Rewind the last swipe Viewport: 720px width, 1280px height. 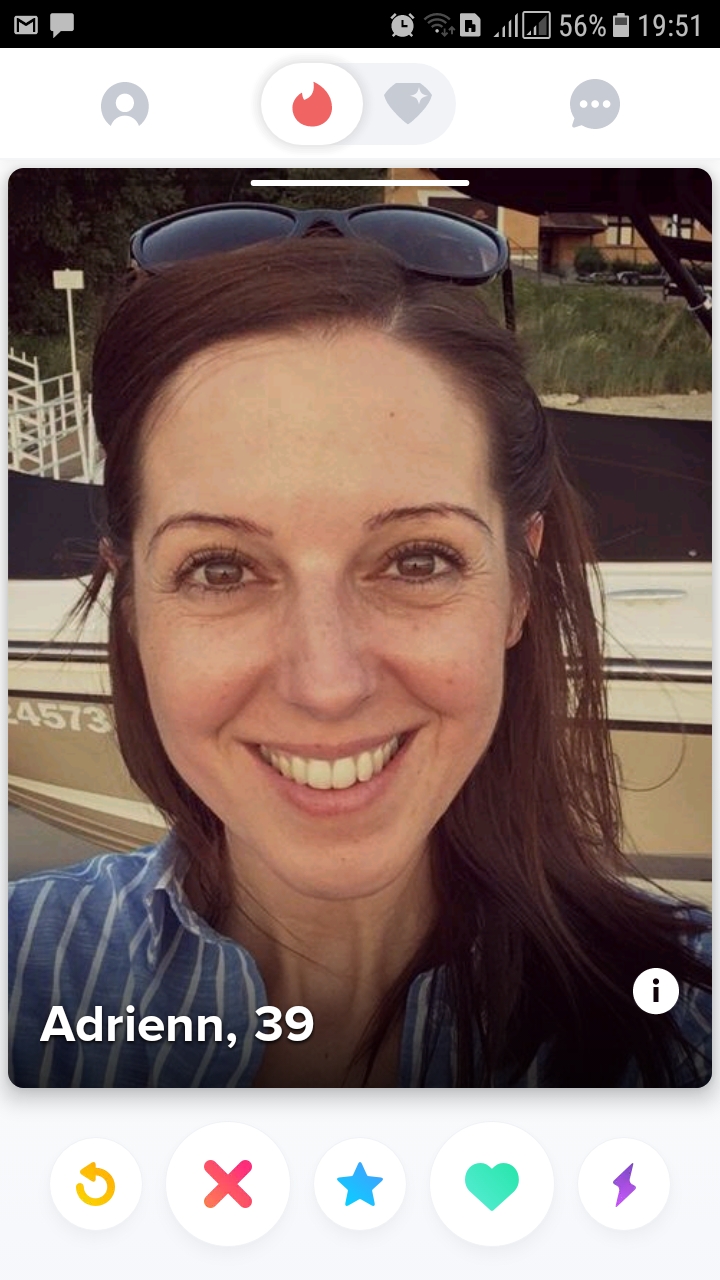(x=96, y=1185)
